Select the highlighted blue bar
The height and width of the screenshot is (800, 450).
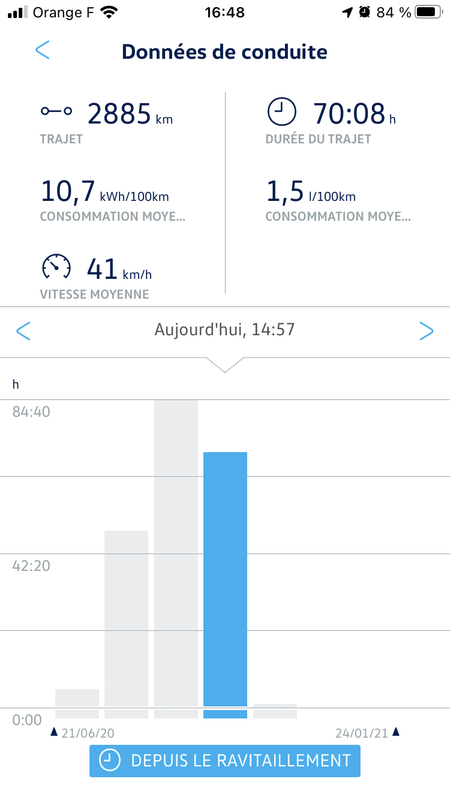[225, 585]
